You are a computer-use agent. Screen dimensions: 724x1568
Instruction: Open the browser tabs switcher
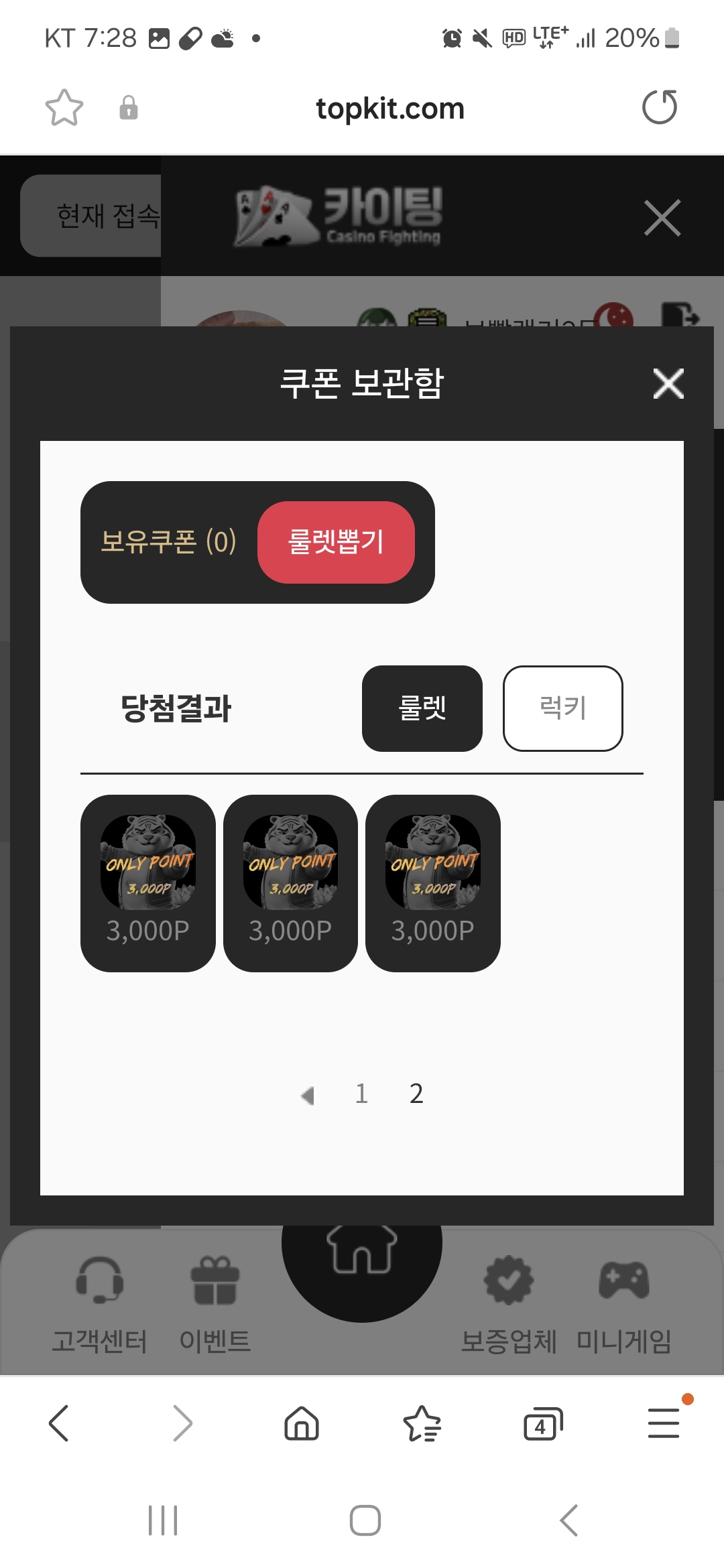(542, 1423)
